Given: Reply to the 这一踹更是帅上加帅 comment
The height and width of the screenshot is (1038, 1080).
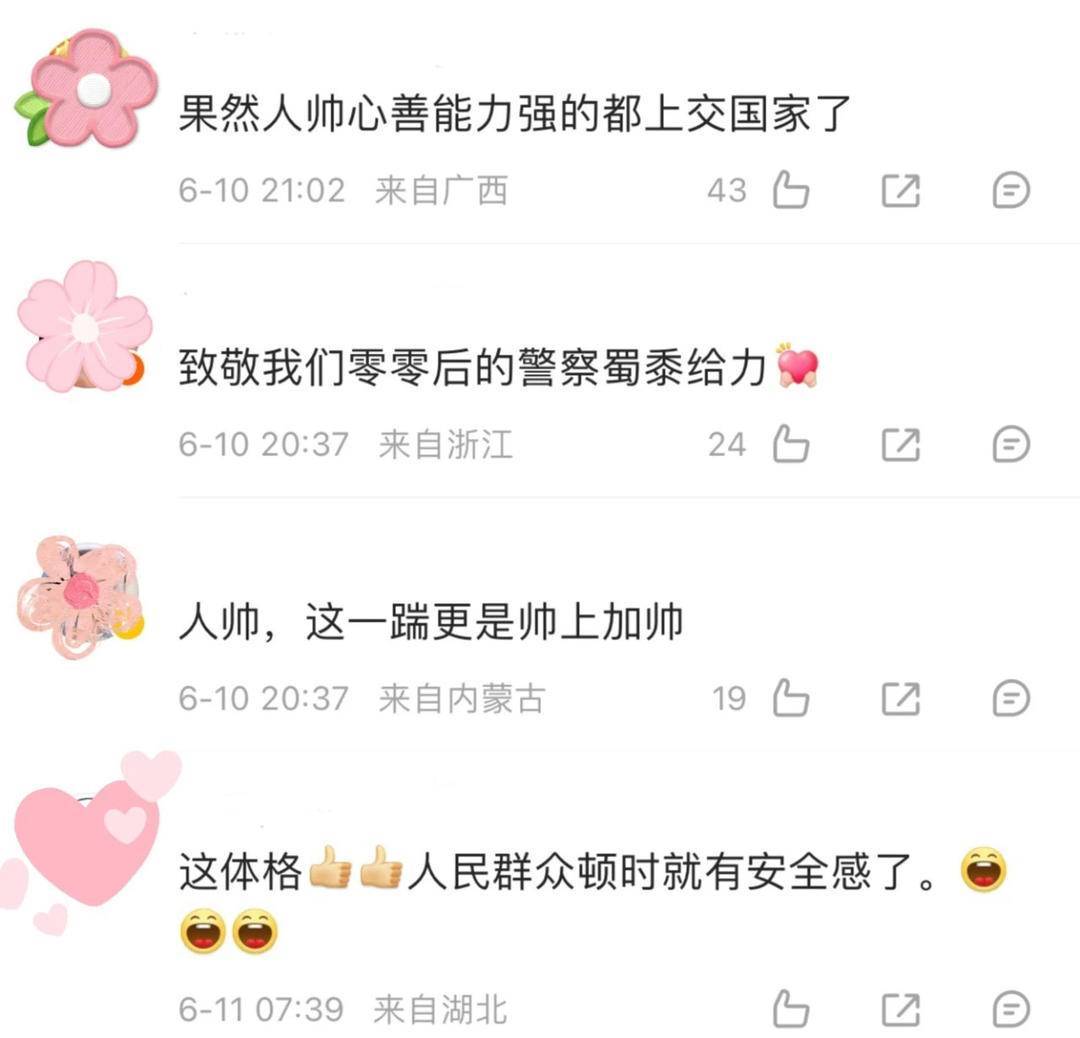Looking at the screenshot, I should pyautogui.click(x=1011, y=698).
